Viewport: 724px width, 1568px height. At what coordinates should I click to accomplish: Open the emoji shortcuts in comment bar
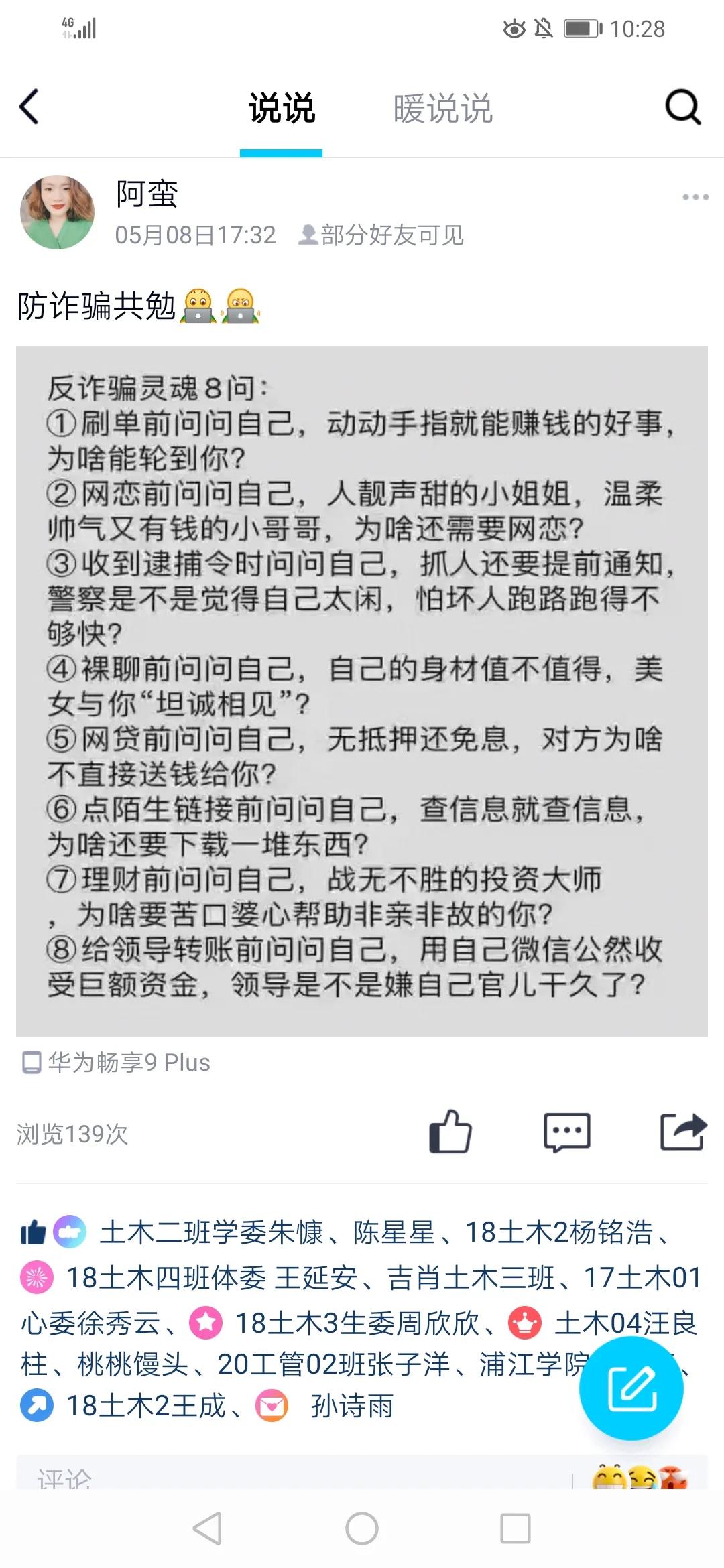click(x=640, y=1476)
